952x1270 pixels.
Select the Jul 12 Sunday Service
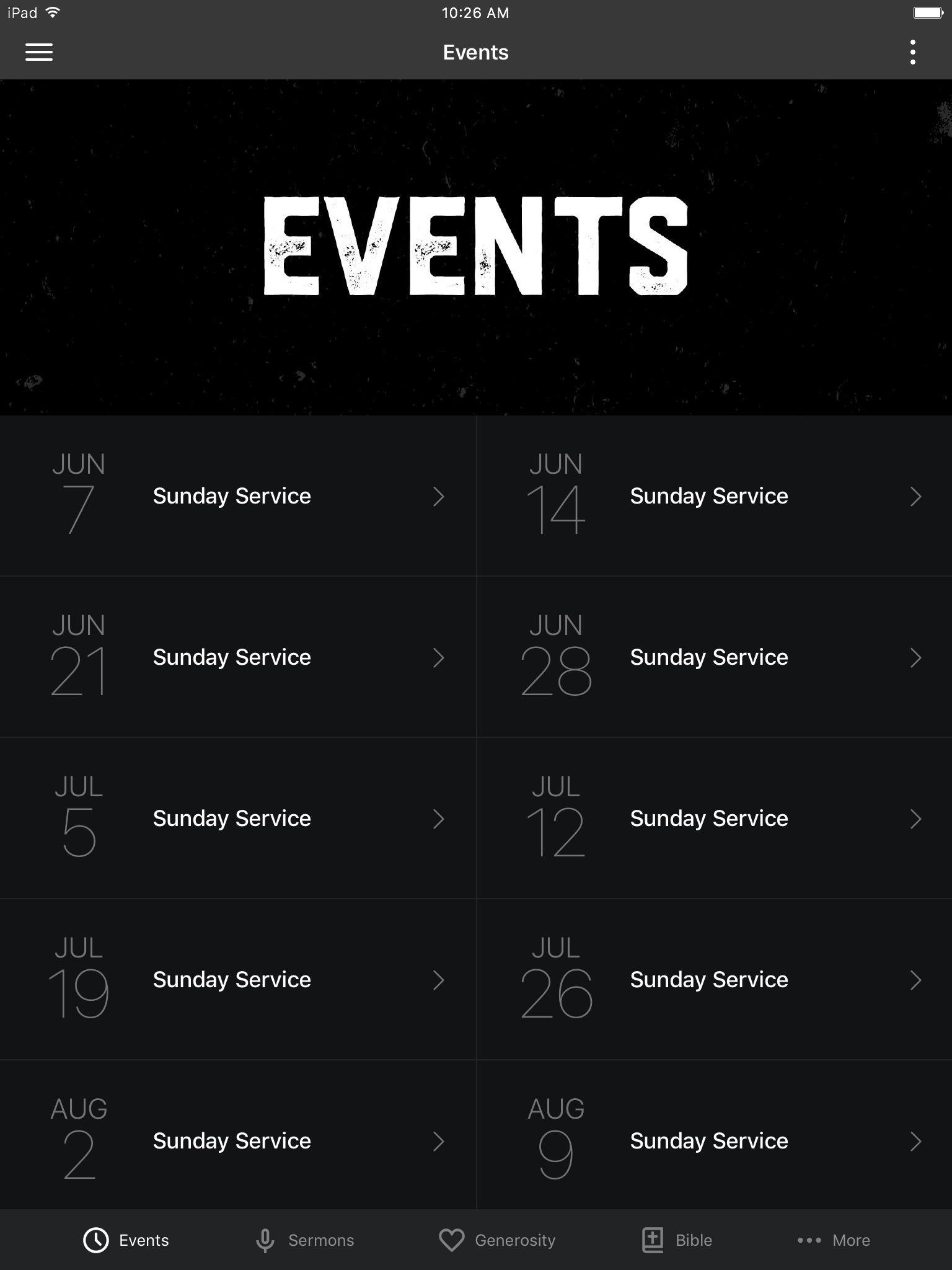(714, 819)
